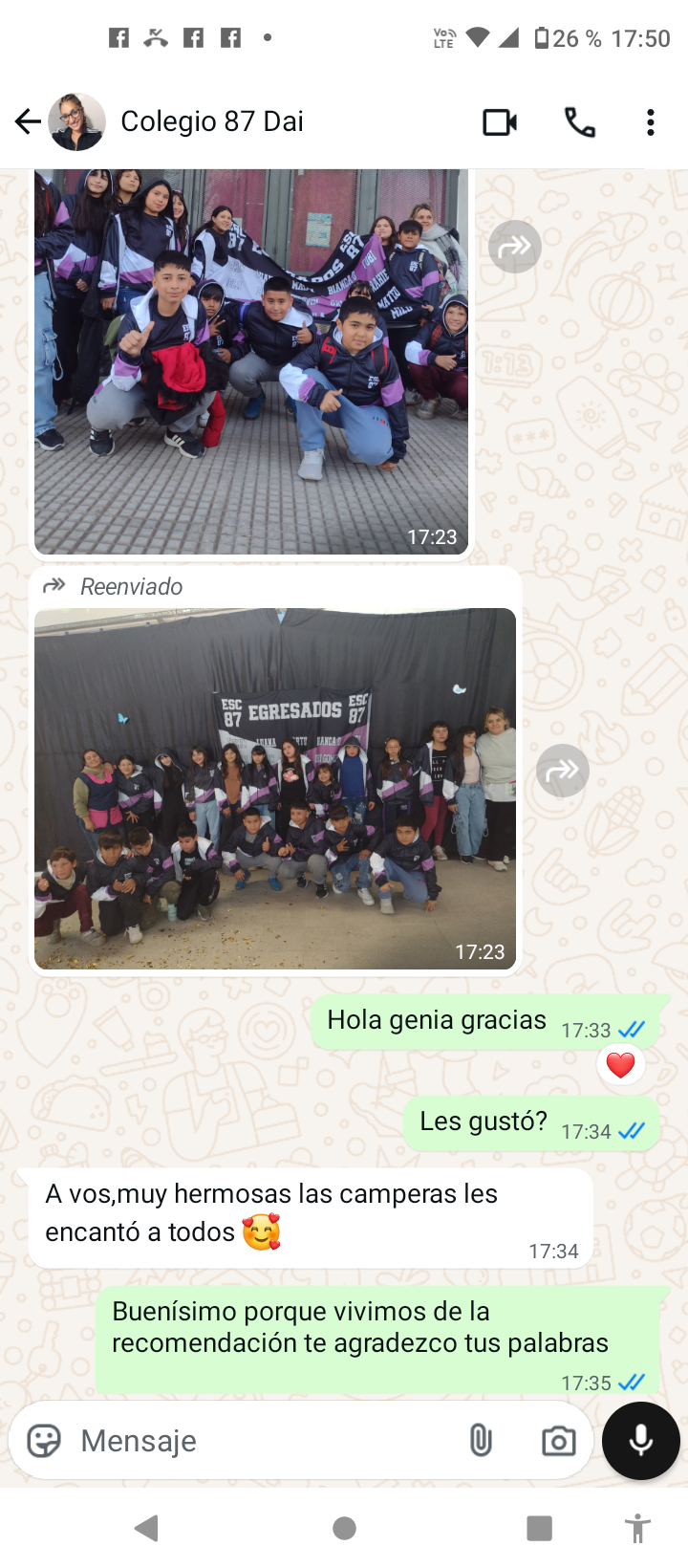
Task: Open the Egresados banner group photo
Action: [x=275, y=789]
